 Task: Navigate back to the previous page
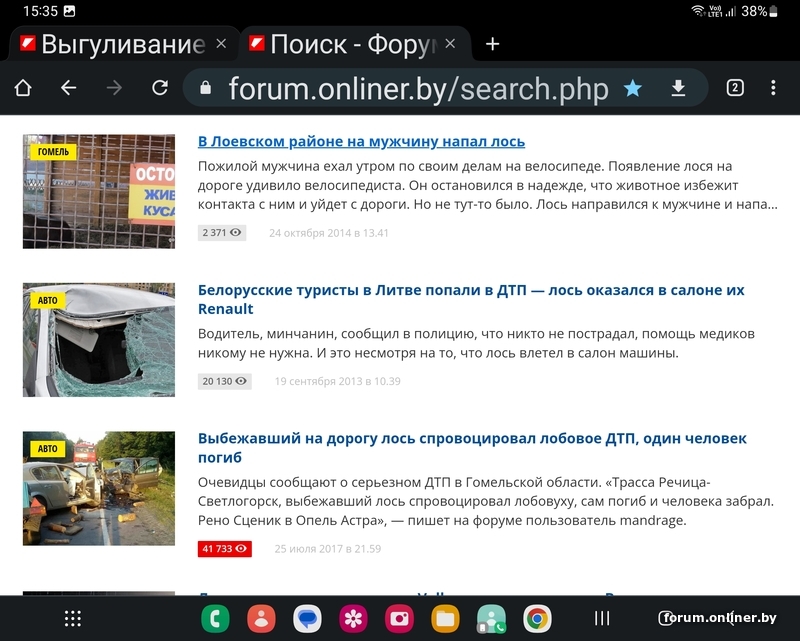pos(68,88)
